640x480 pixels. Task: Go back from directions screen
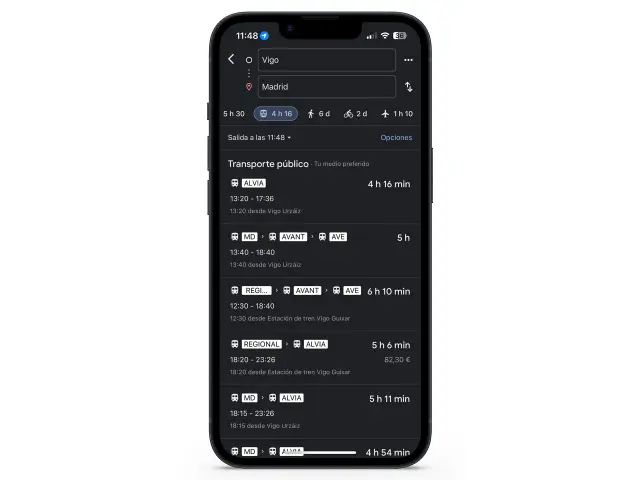click(x=231, y=60)
